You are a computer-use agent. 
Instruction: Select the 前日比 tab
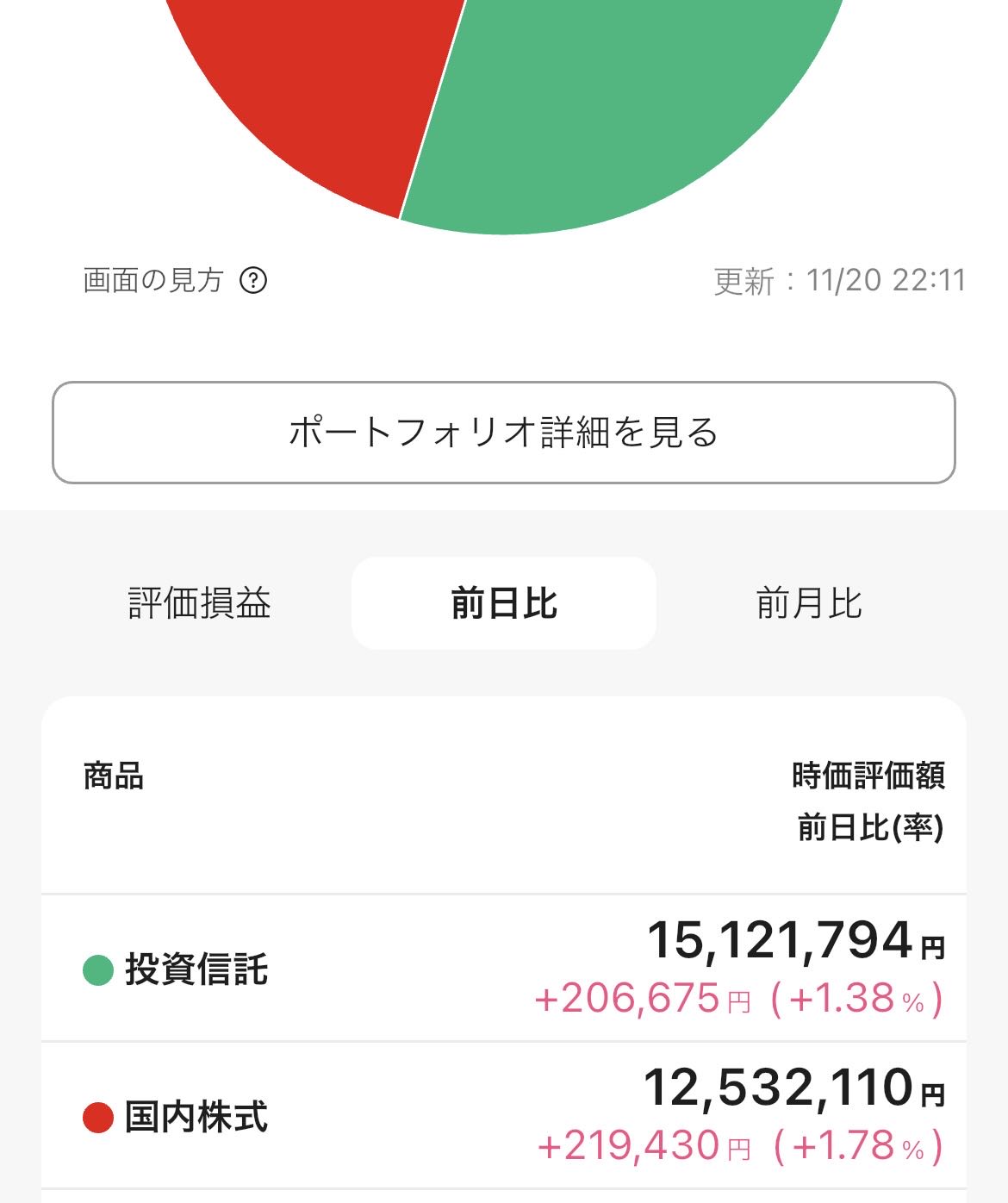tap(503, 603)
